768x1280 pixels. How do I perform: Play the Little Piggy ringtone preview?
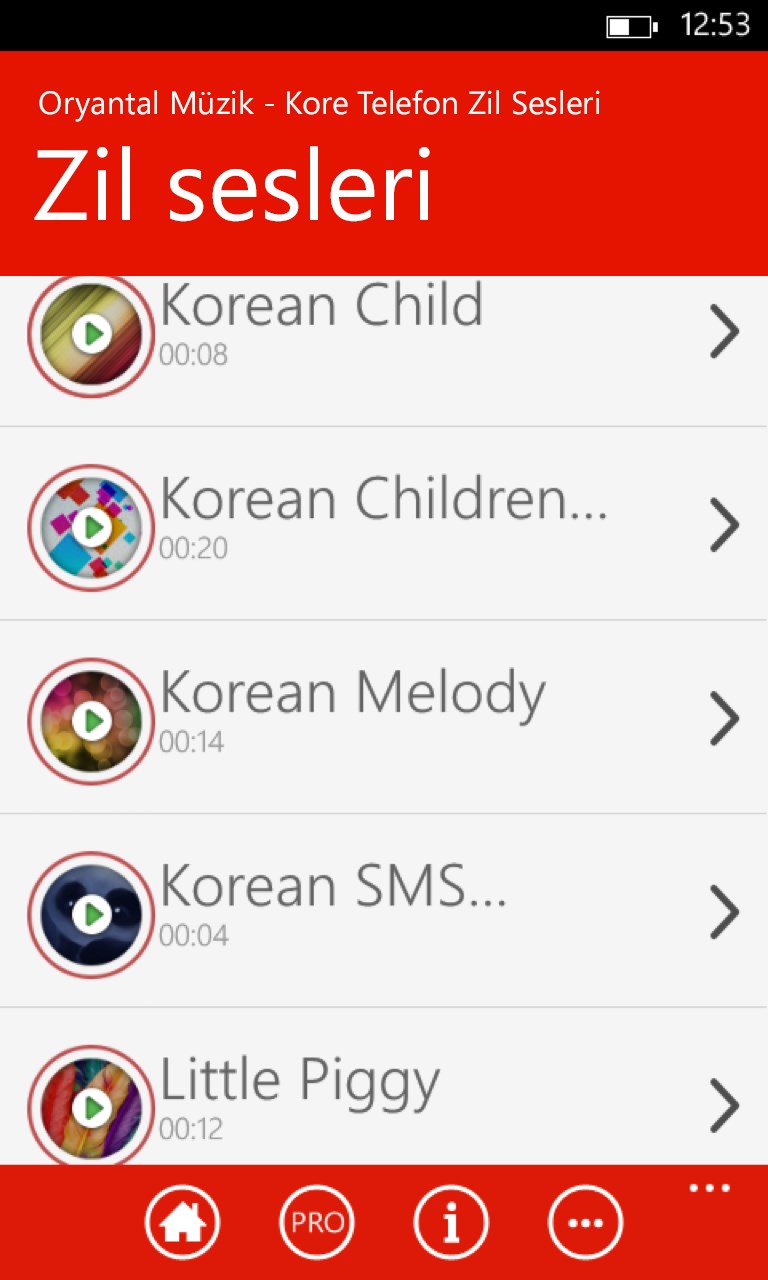tap(92, 1106)
